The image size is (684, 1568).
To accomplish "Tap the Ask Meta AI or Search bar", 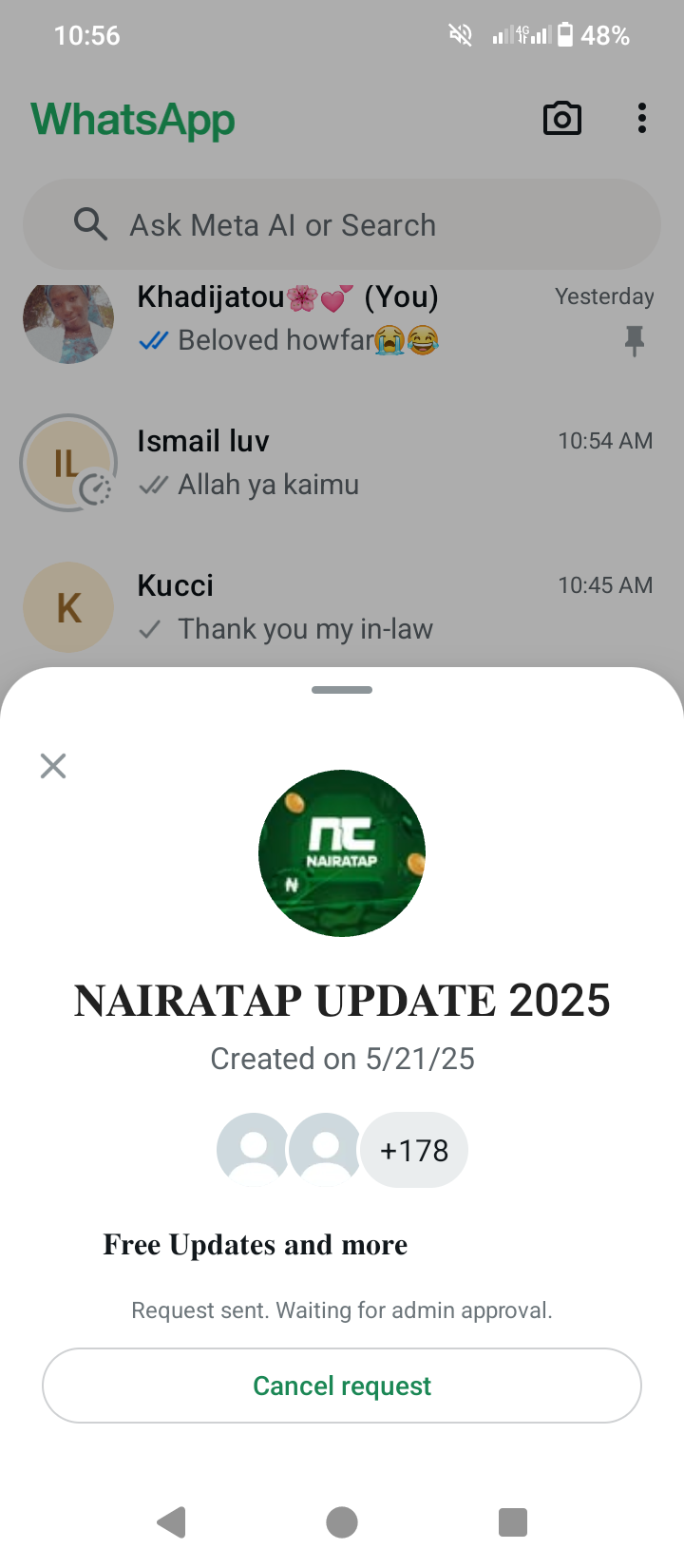I will tap(342, 225).
